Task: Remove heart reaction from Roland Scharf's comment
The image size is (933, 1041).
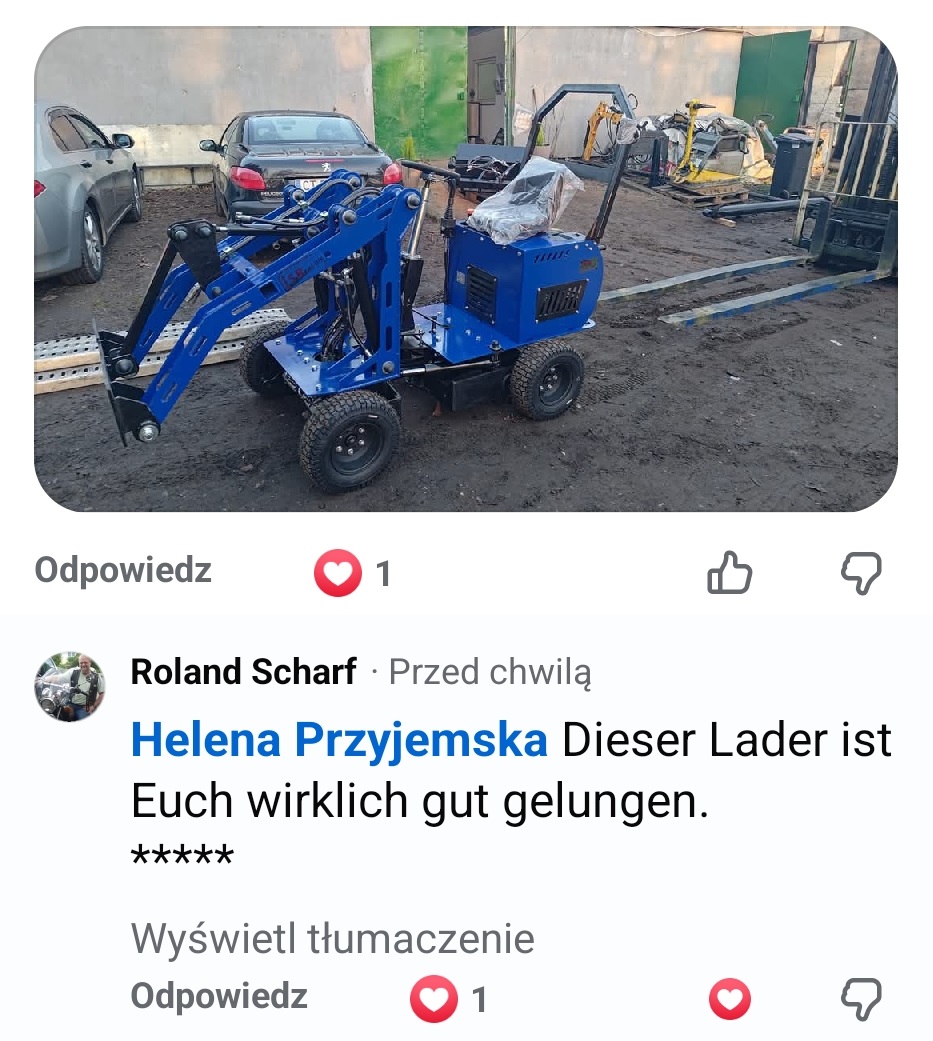Action: click(730, 998)
